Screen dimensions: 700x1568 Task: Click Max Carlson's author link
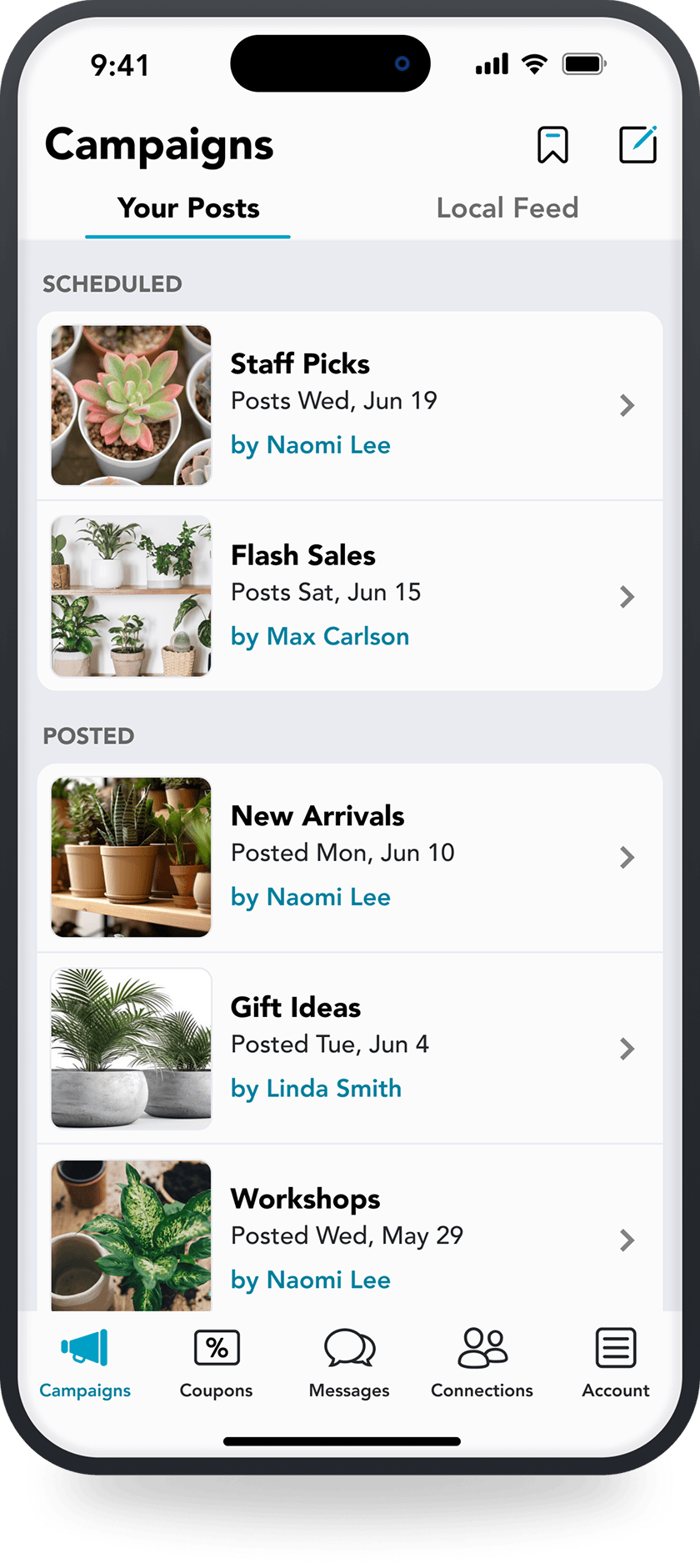click(x=320, y=636)
